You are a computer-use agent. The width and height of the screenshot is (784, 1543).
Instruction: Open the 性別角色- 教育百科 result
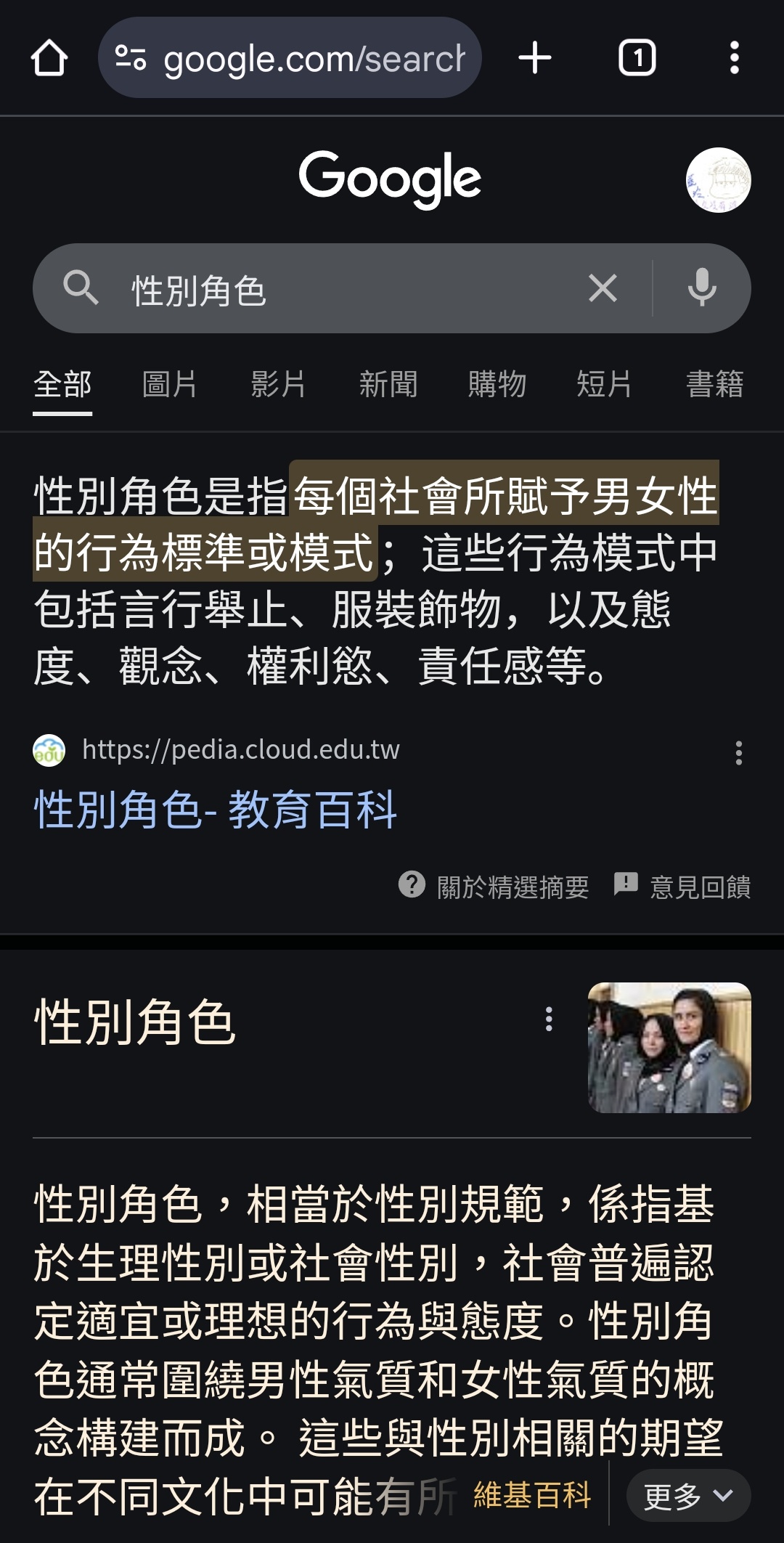click(216, 810)
